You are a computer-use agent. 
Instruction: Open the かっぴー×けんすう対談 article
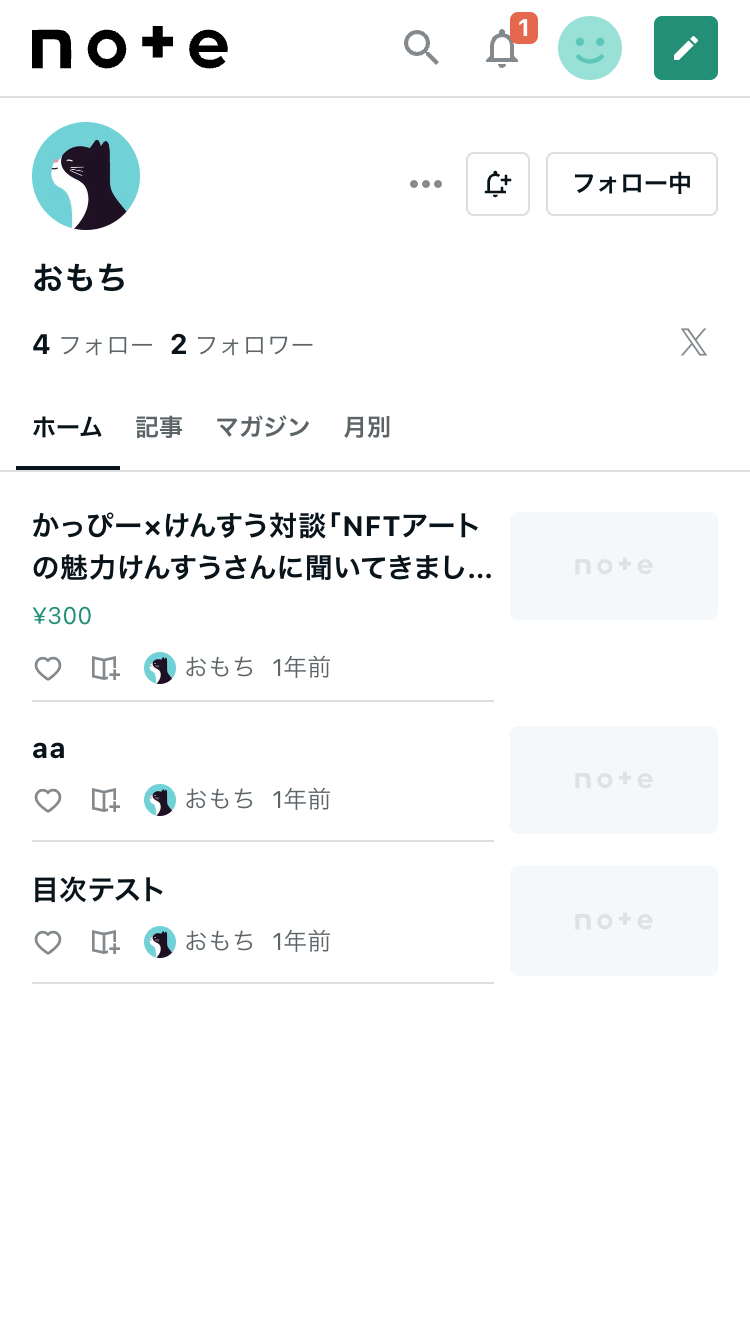click(263, 547)
